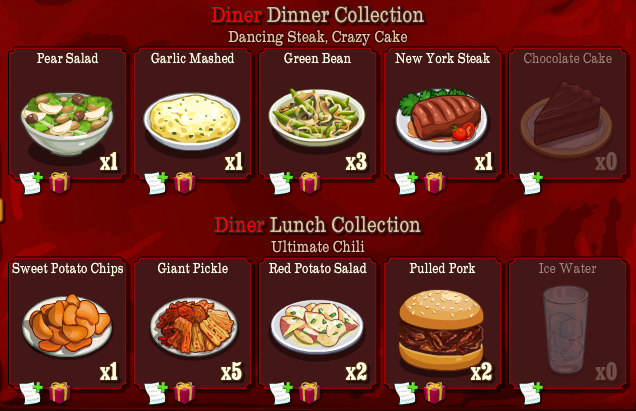Add New York Steak to wishlist

(405, 183)
